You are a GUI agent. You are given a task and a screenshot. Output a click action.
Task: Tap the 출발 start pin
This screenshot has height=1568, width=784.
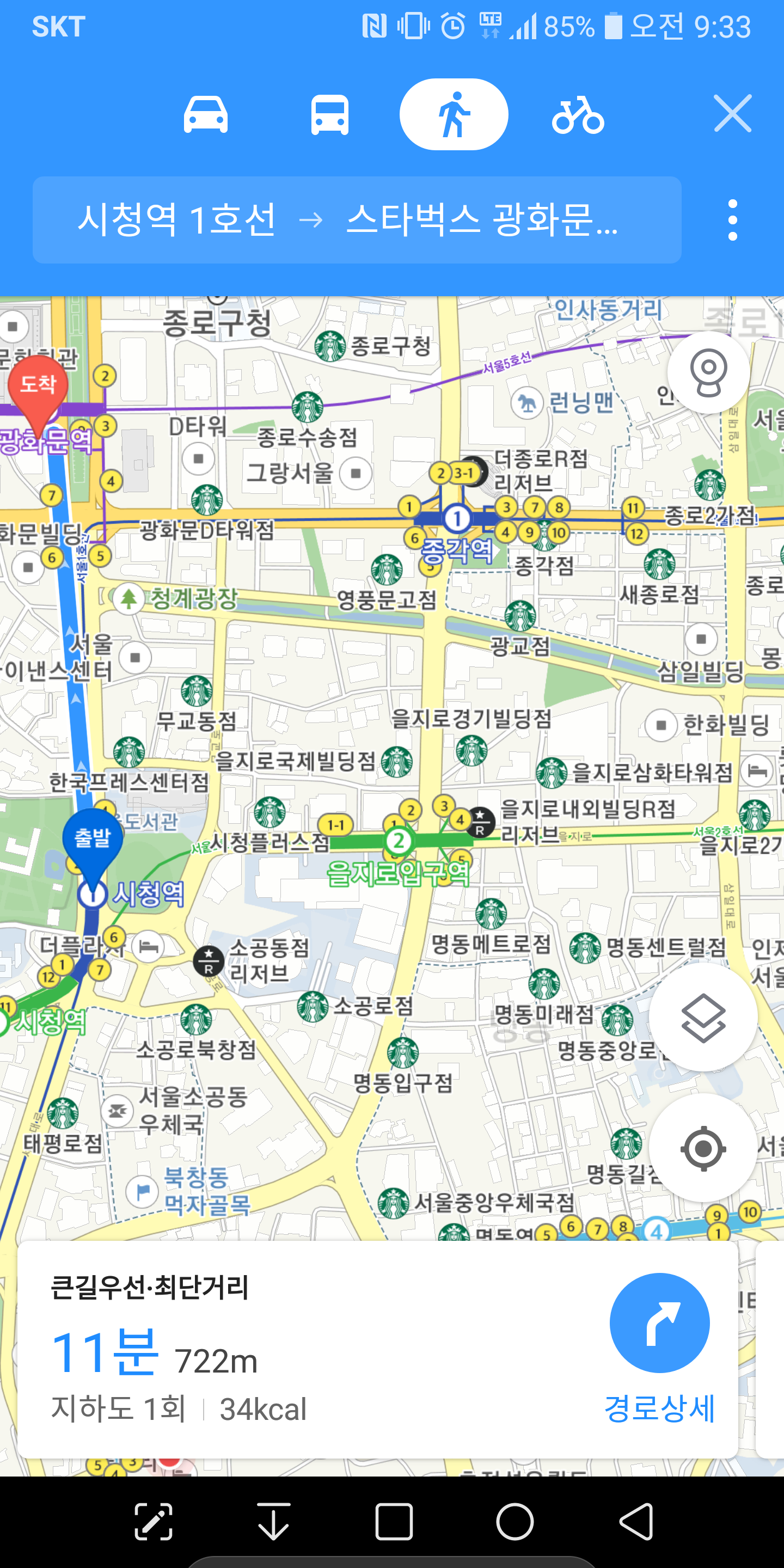[x=93, y=843]
